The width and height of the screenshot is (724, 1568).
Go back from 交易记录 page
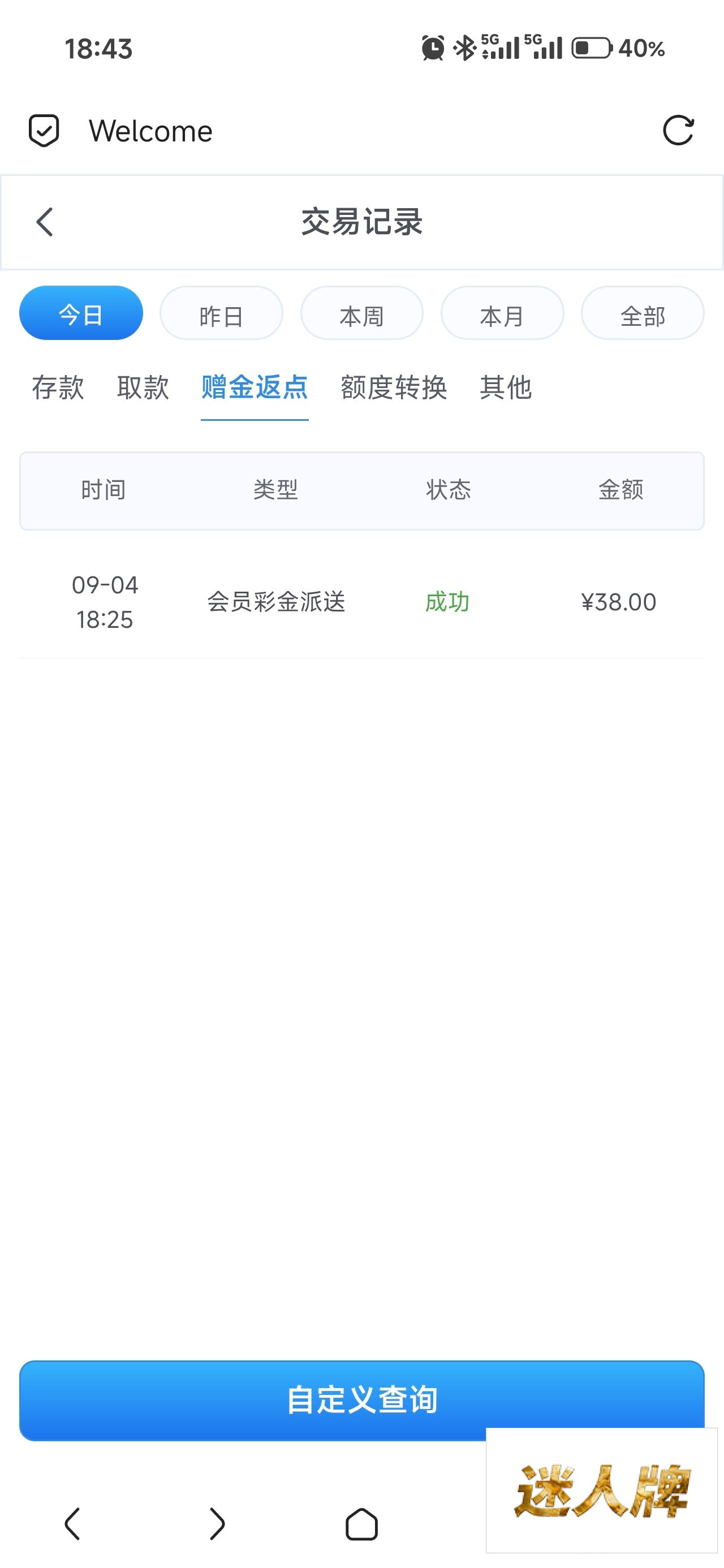coord(45,222)
